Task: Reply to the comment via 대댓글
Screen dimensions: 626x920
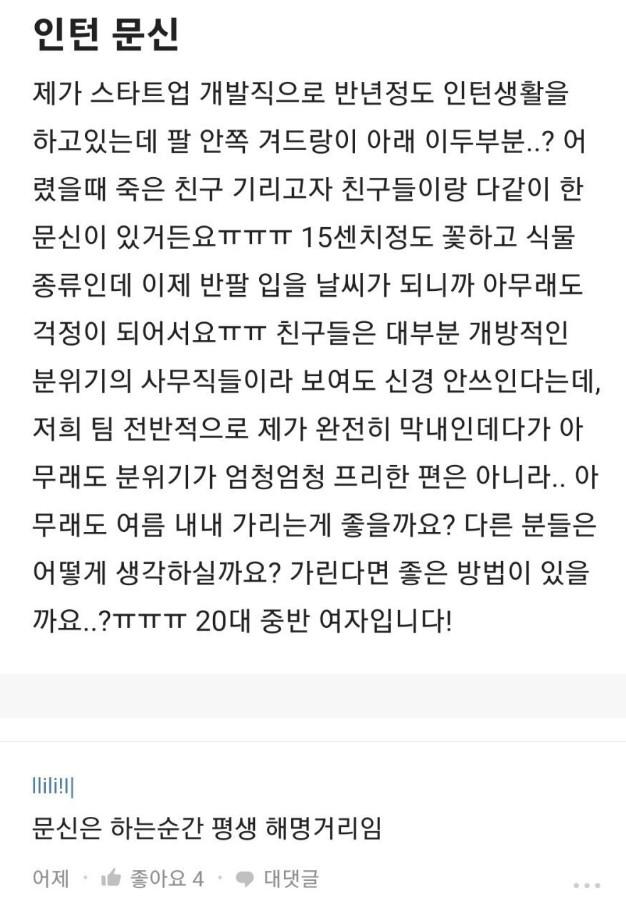Action: [278, 879]
